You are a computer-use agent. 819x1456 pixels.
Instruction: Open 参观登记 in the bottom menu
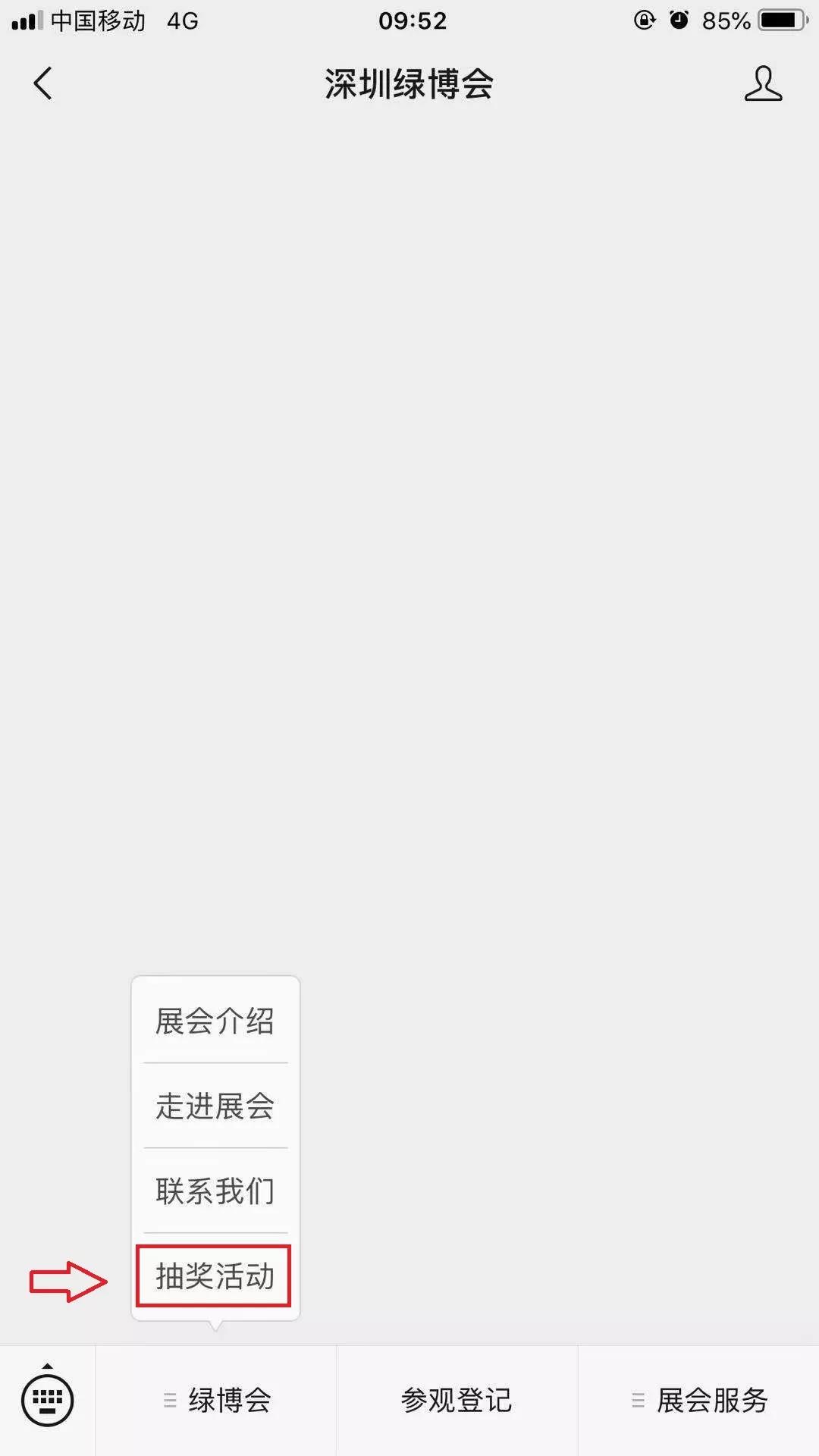pos(457,1401)
